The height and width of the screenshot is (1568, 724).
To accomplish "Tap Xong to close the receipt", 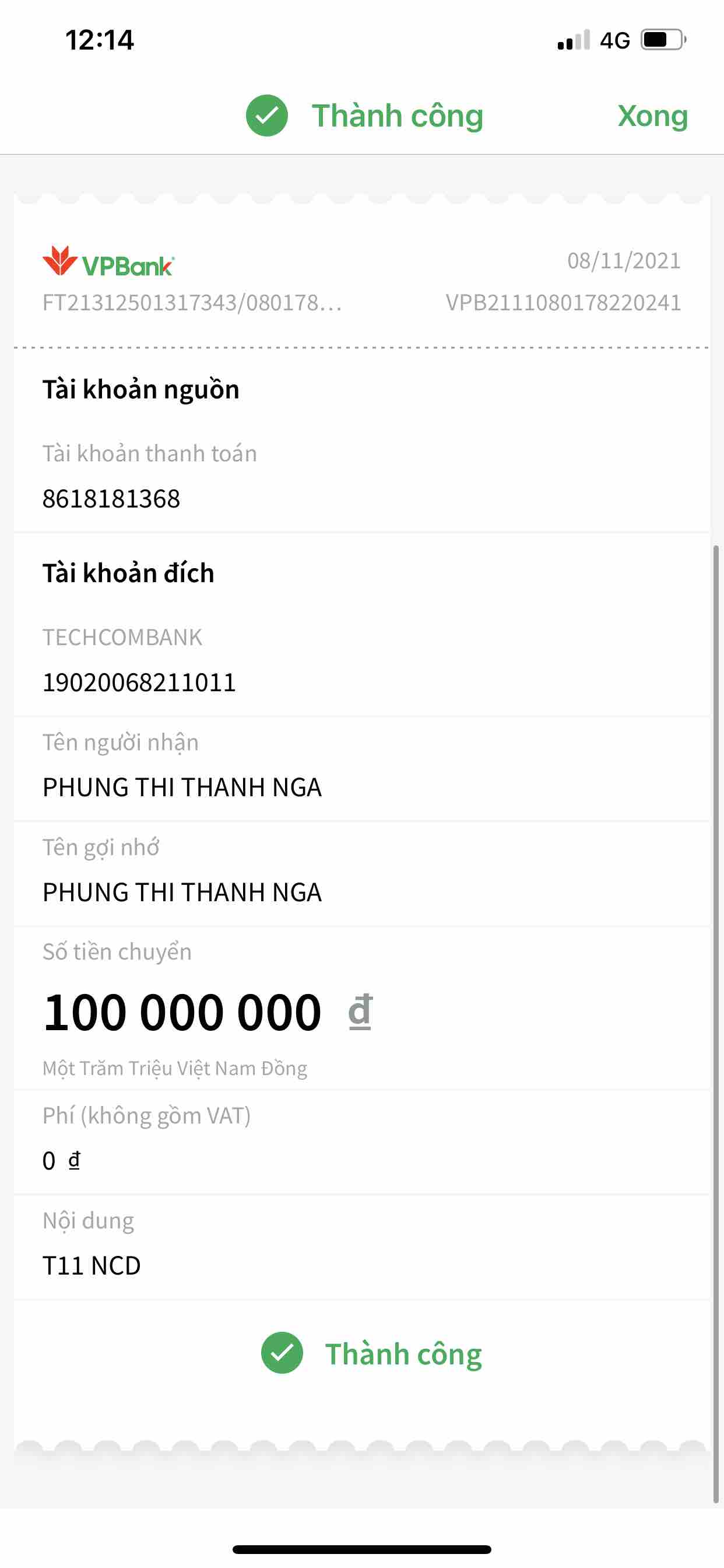I will tap(652, 116).
